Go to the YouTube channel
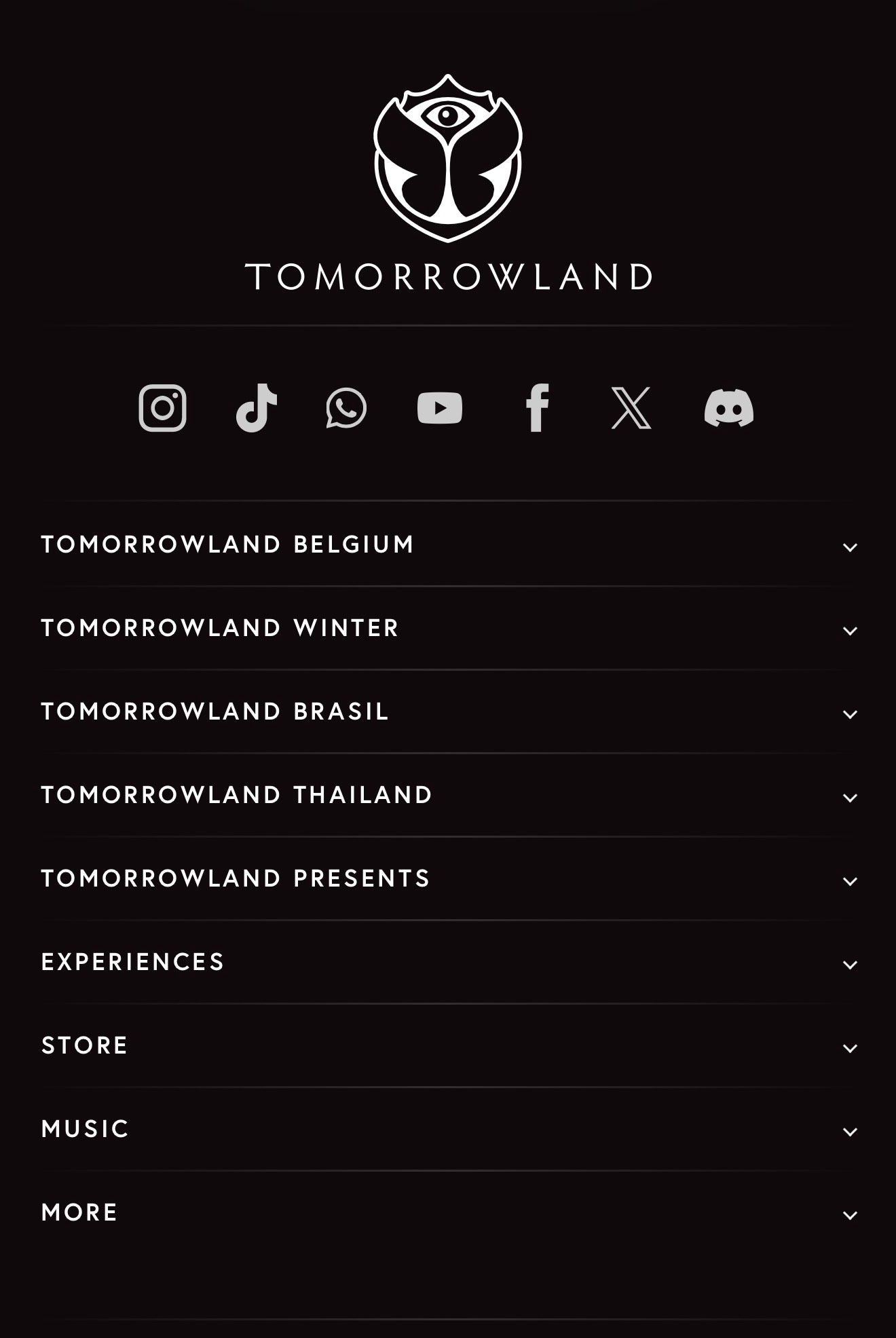 [440, 408]
